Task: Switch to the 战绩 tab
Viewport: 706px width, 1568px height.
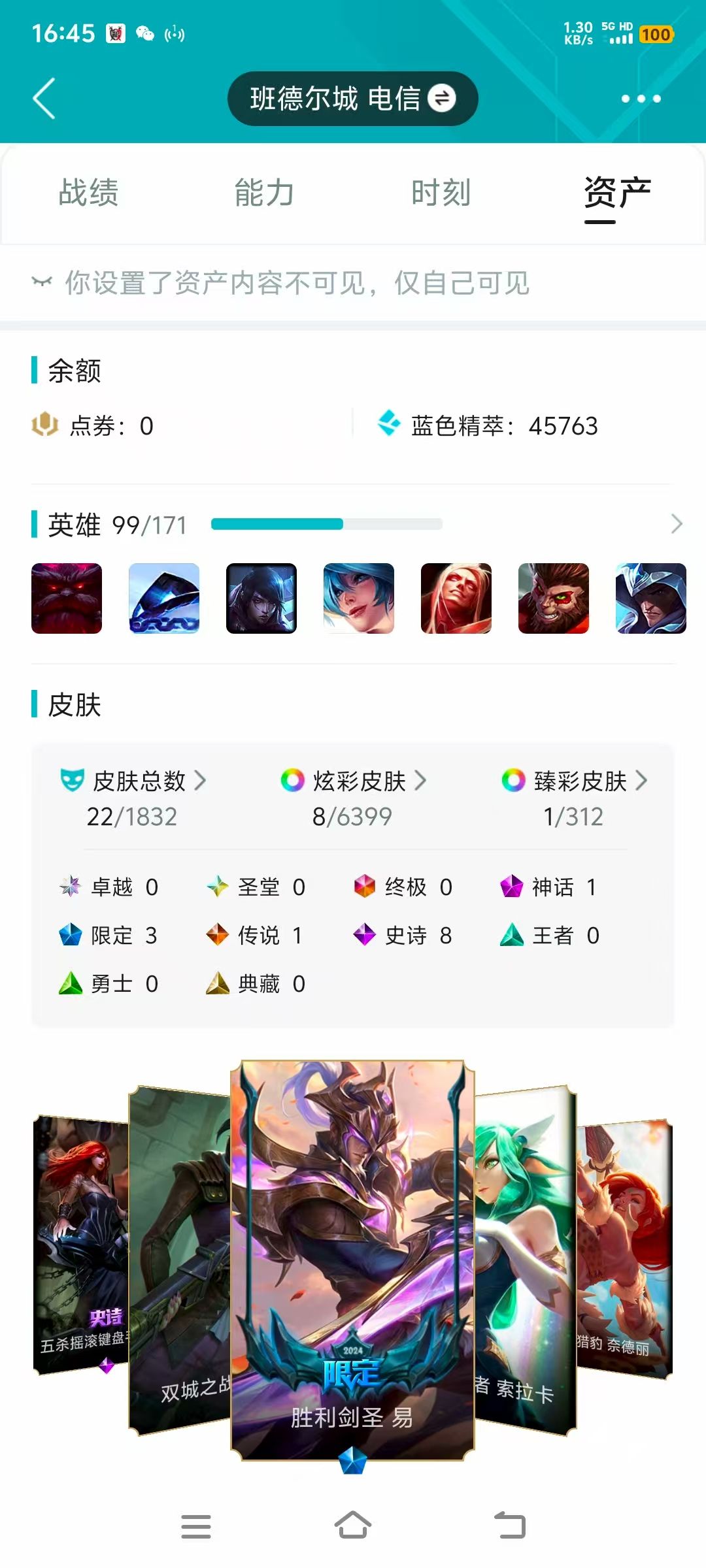Action: click(x=88, y=193)
